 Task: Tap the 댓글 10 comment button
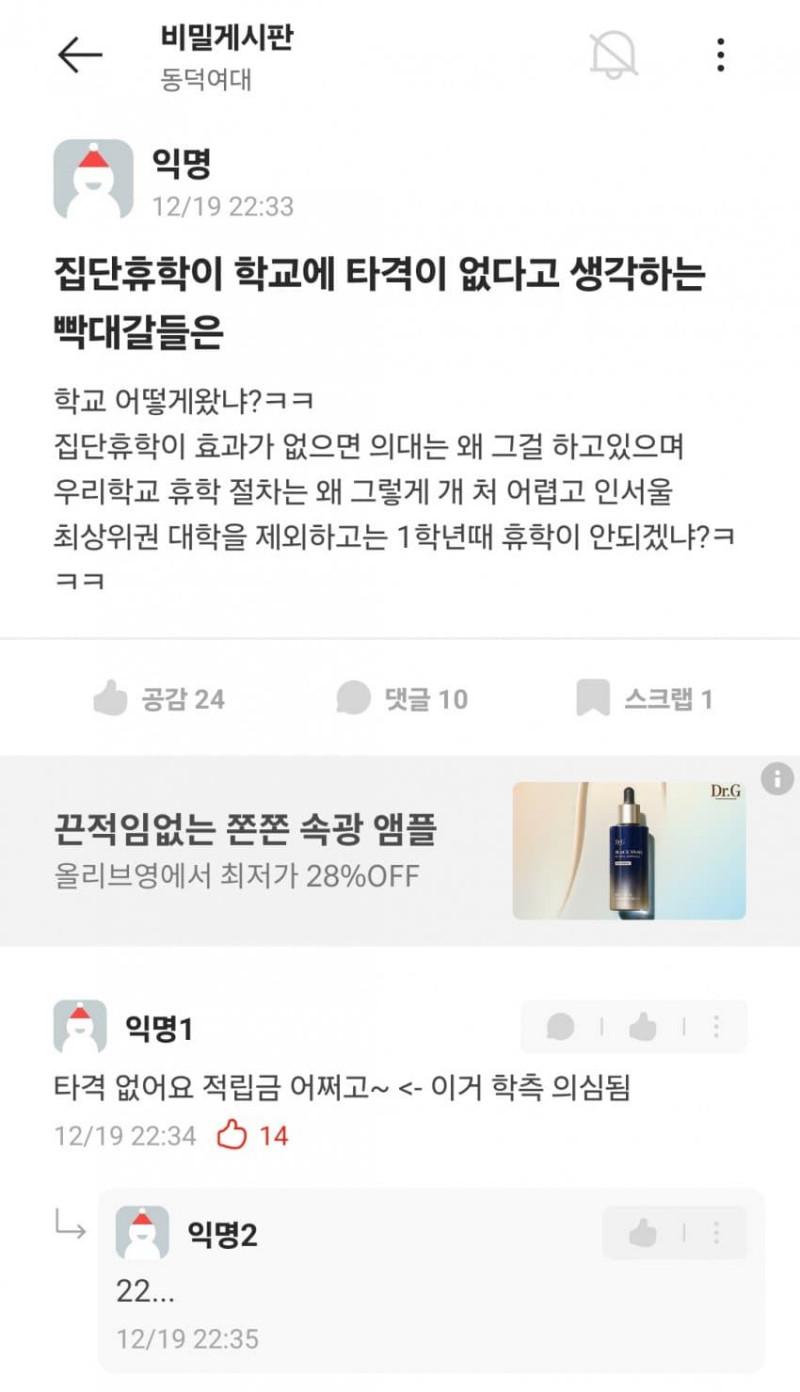point(402,698)
